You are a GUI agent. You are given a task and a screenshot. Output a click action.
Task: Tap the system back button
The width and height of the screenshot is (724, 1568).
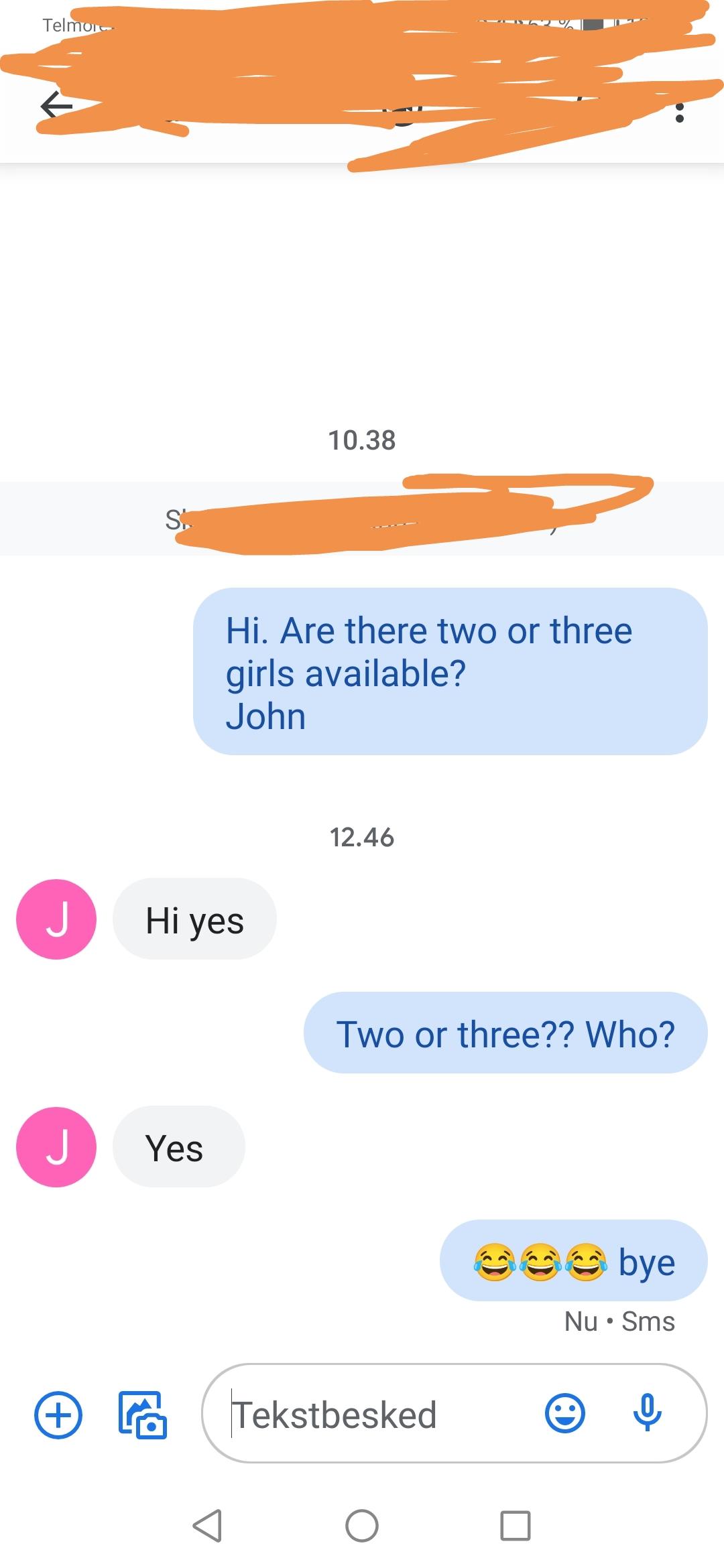[x=207, y=1526]
